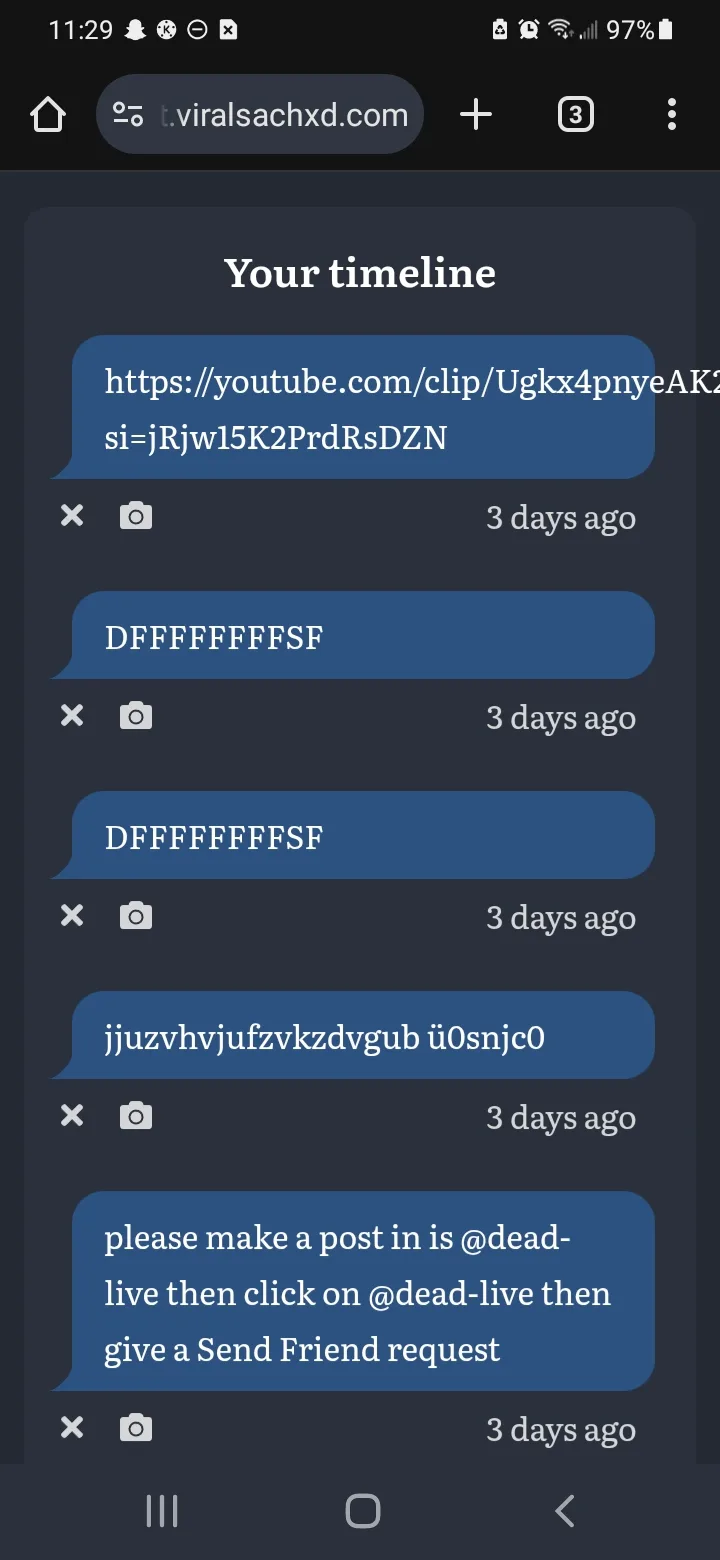Tap camera icon under the @dead-live message

pos(136,1428)
